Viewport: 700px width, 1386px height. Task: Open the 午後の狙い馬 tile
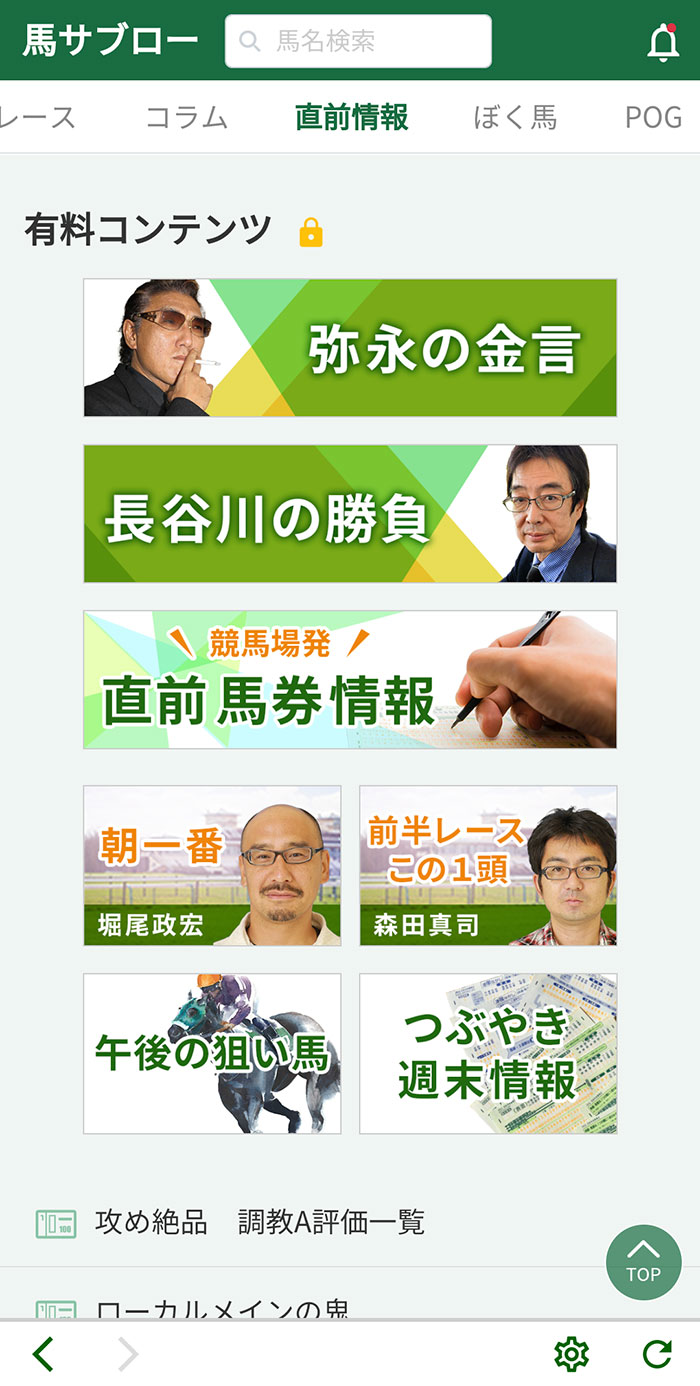[212, 1054]
